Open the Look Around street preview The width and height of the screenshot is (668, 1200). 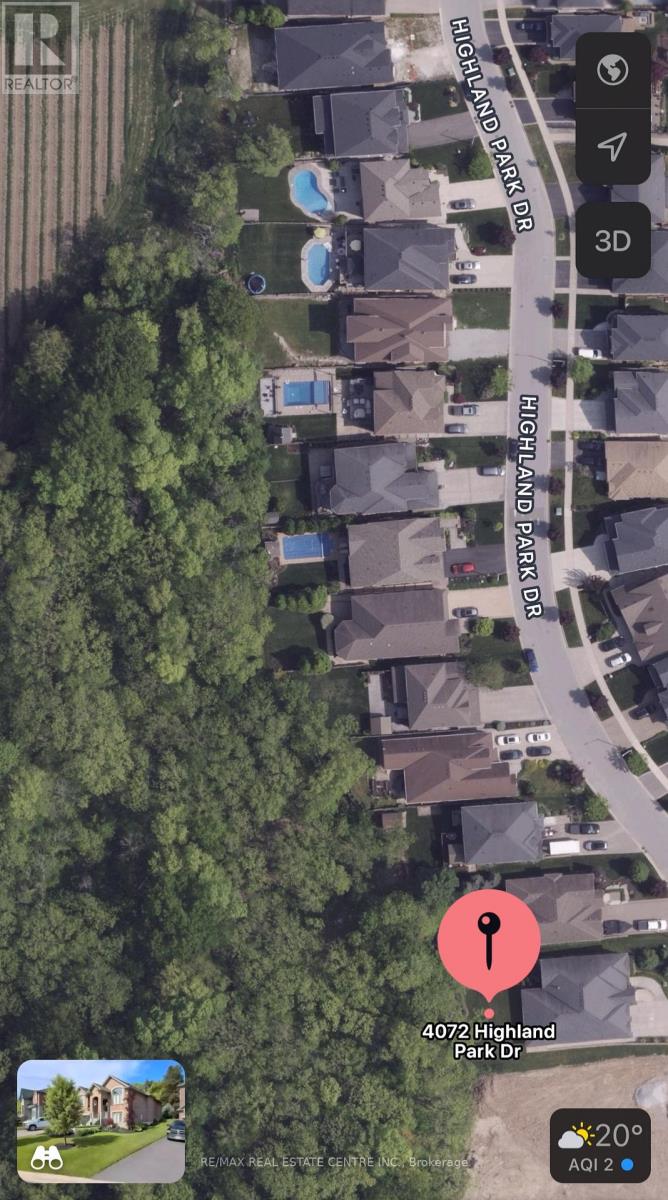(101, 1121)
